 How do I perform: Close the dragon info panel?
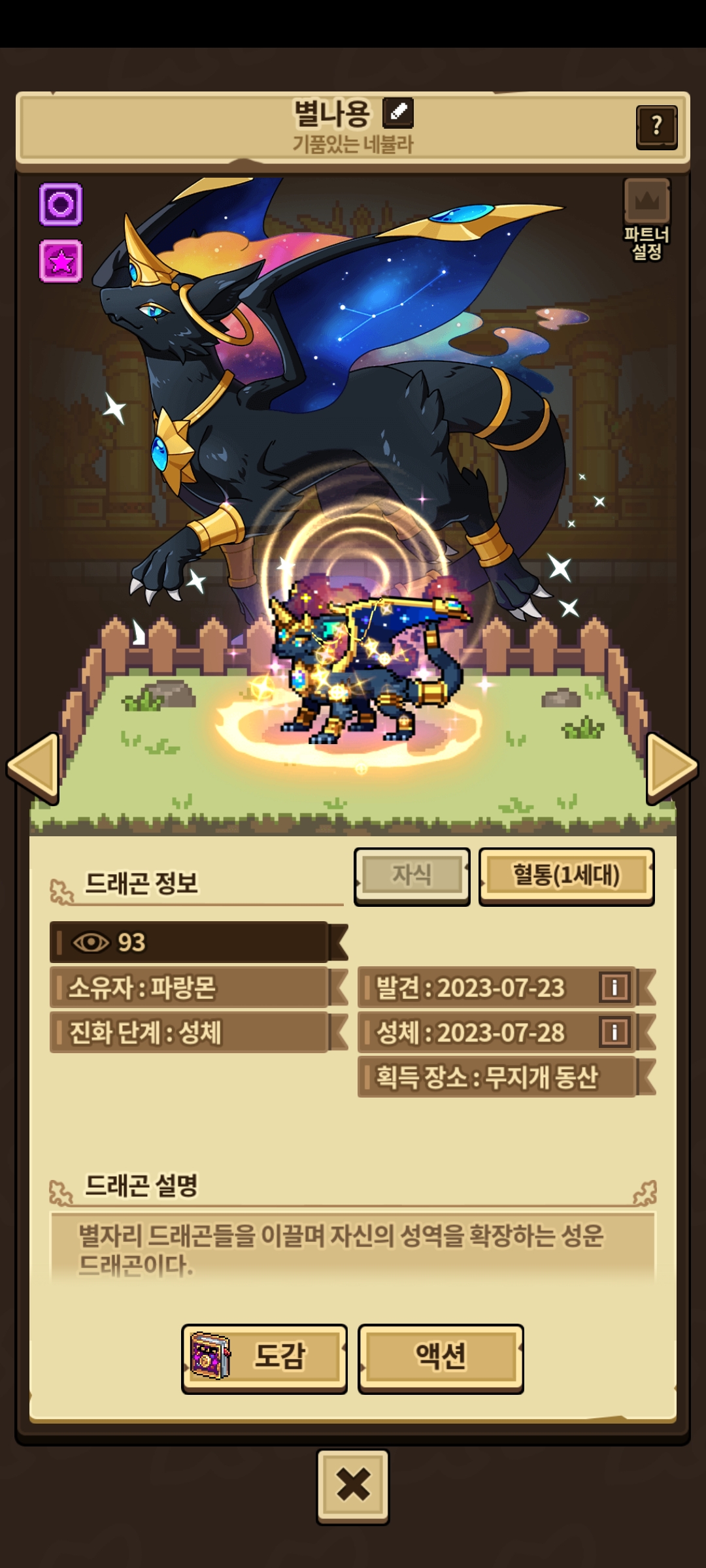pyautogui.click(x=353, y=1485)
